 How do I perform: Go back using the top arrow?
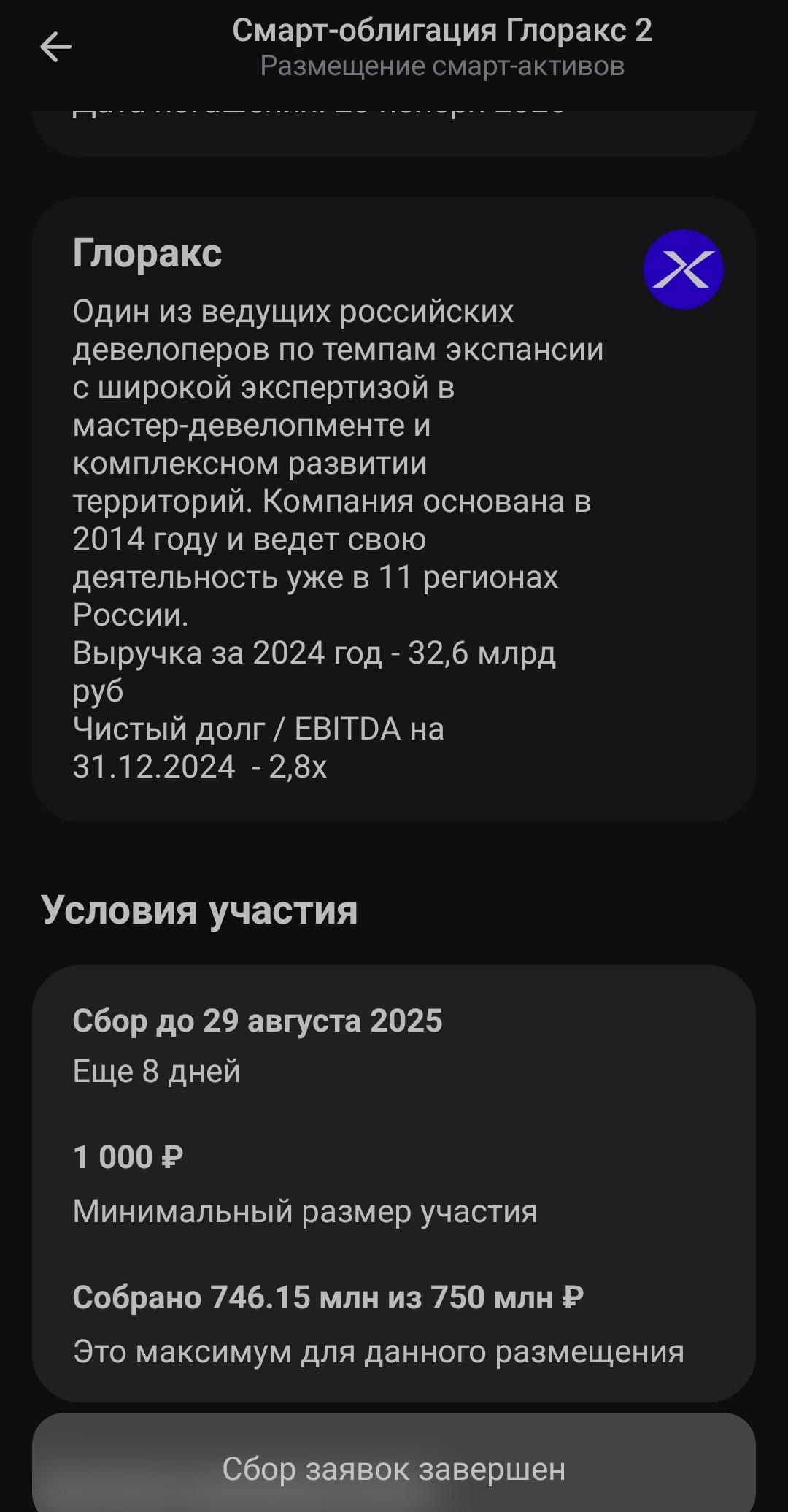point(55,47)
